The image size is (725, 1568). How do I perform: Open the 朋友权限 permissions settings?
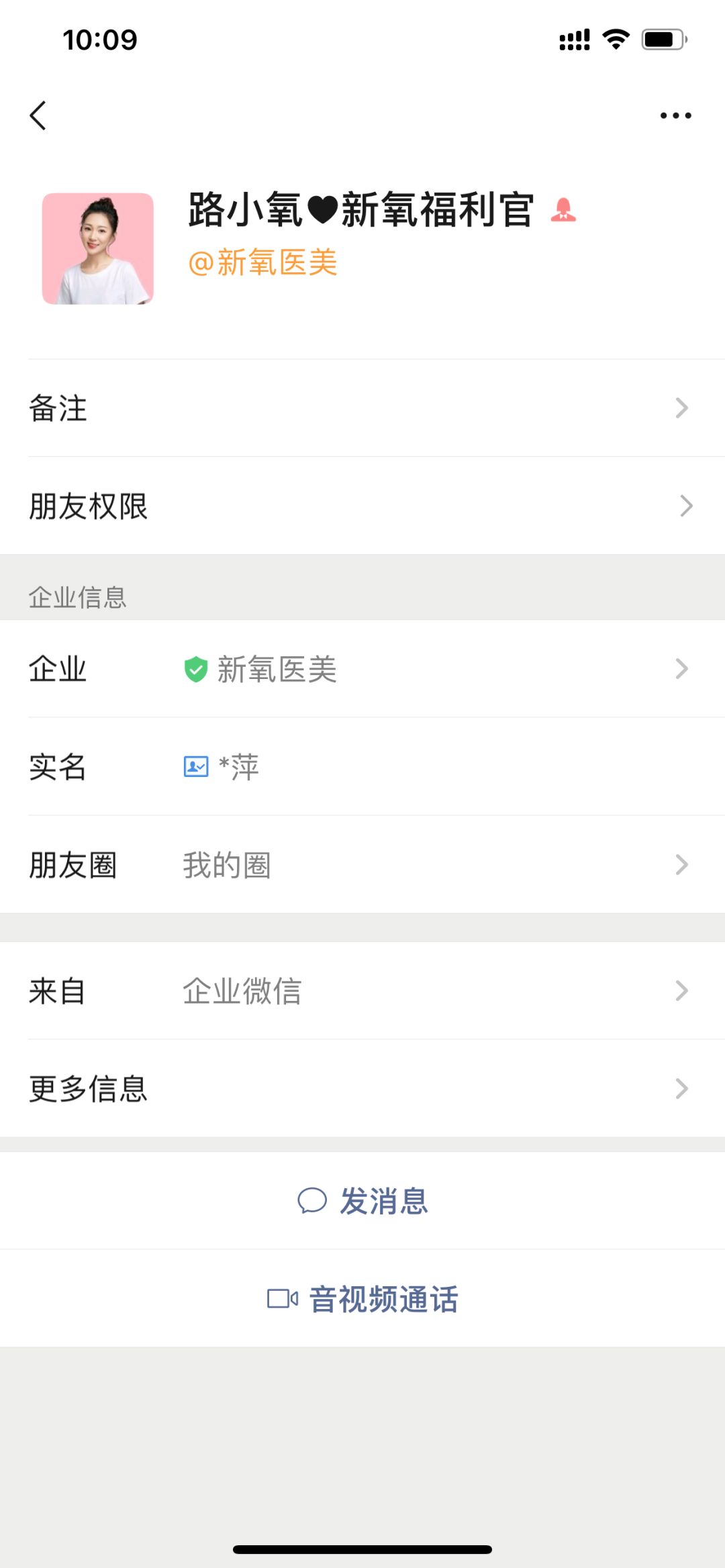362,505
